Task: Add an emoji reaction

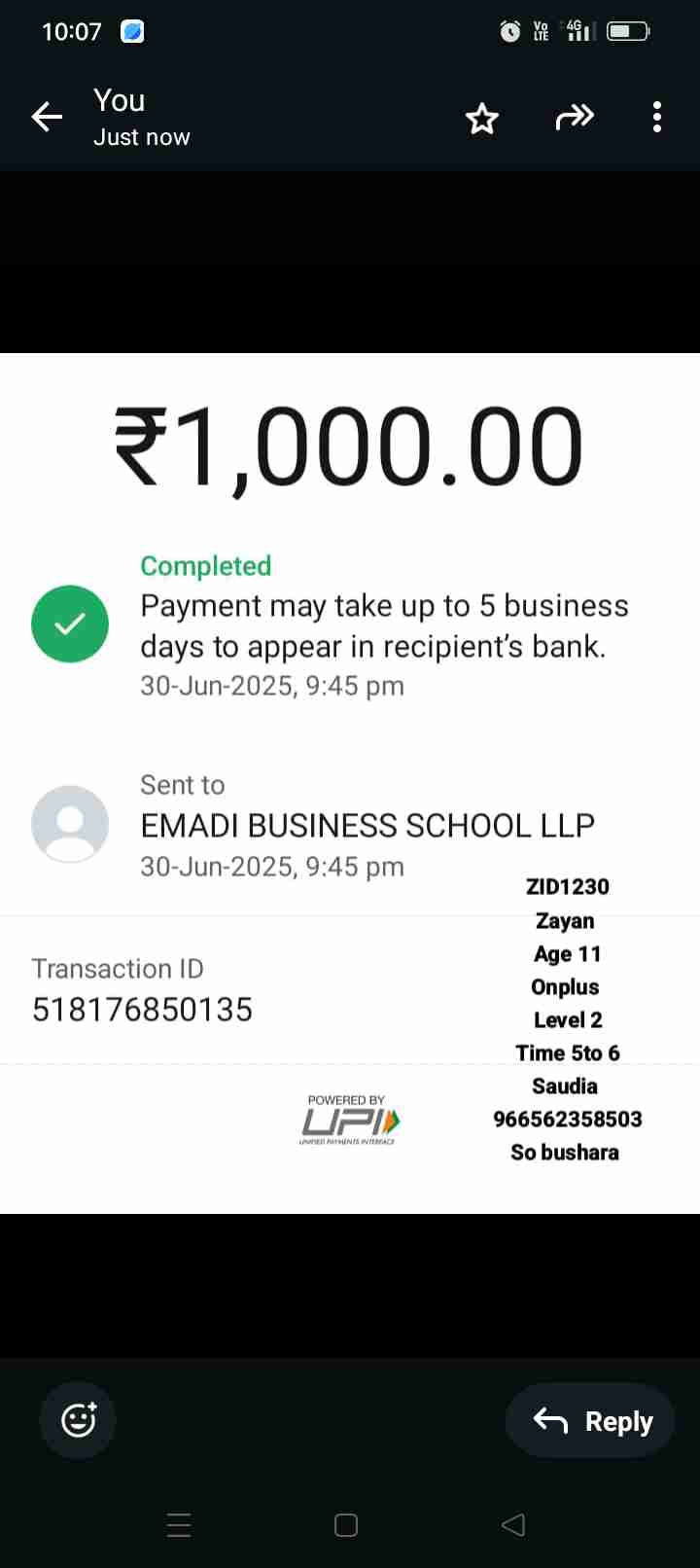Action: (78, 1420)
